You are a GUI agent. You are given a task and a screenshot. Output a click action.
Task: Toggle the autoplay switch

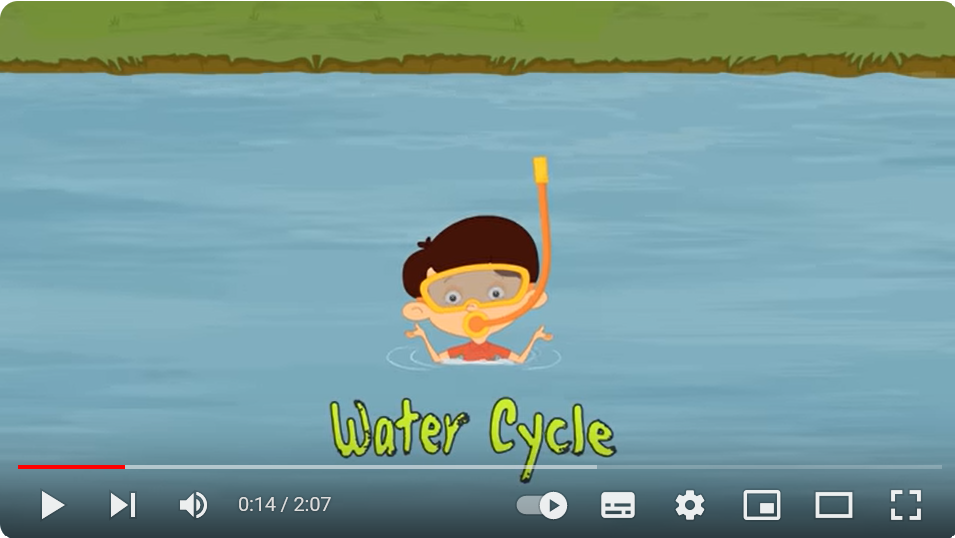[x=542, y=505]
